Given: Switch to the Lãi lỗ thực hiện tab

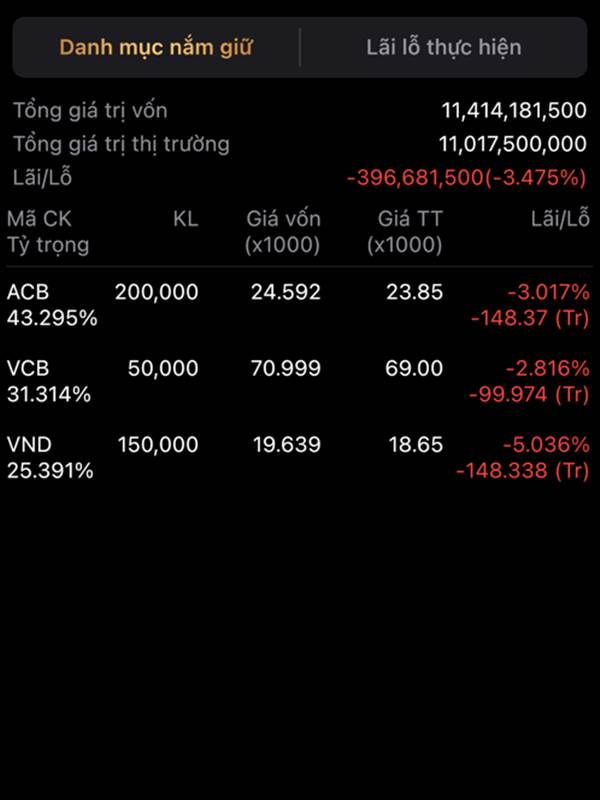Looking at the screenshot, I should pos(443,47).
